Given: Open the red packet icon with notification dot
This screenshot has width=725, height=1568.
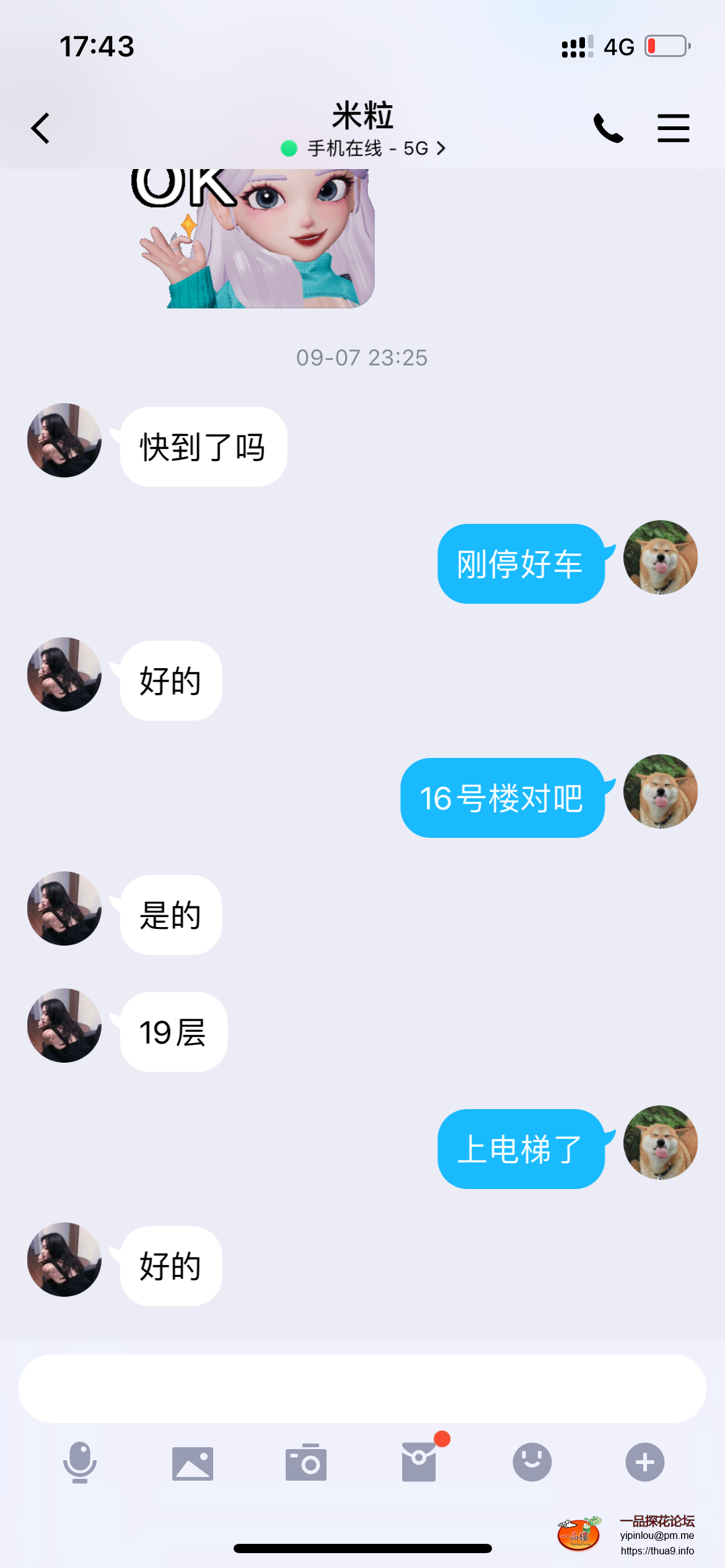Looking at the screenshot, I should point(419,1461).
